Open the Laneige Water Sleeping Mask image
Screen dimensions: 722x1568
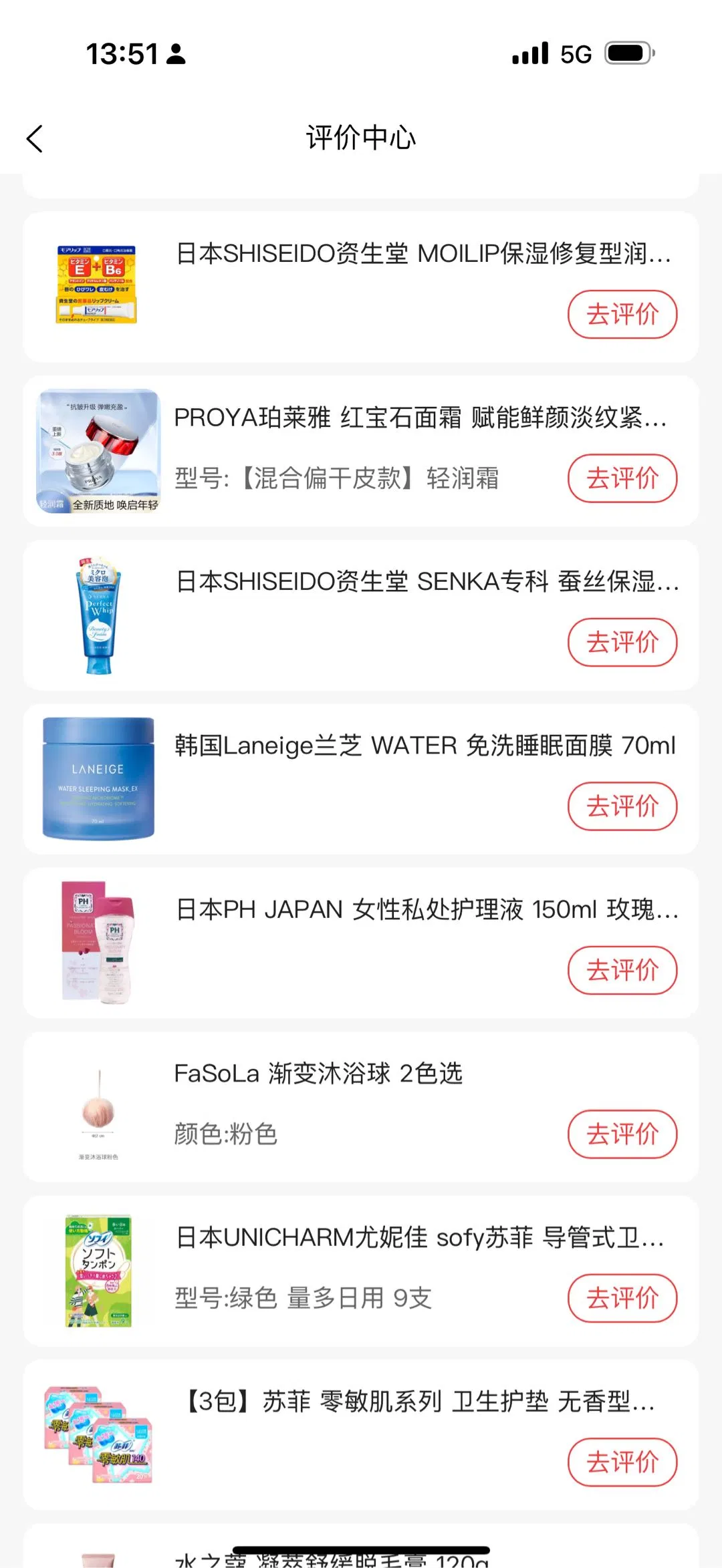coord(98,778)
